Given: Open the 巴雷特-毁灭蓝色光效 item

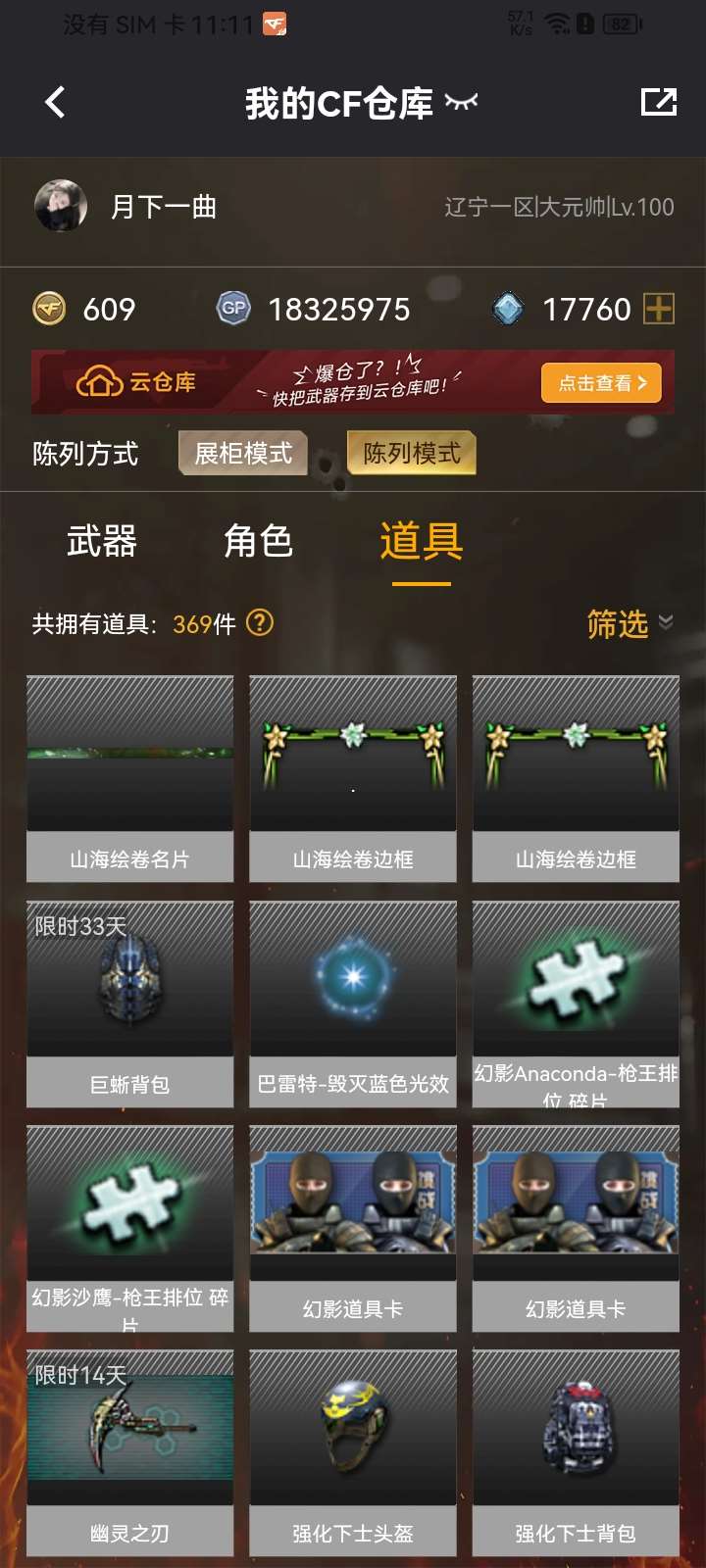Looking at the screenshot, I should [x=353, y=1004].
